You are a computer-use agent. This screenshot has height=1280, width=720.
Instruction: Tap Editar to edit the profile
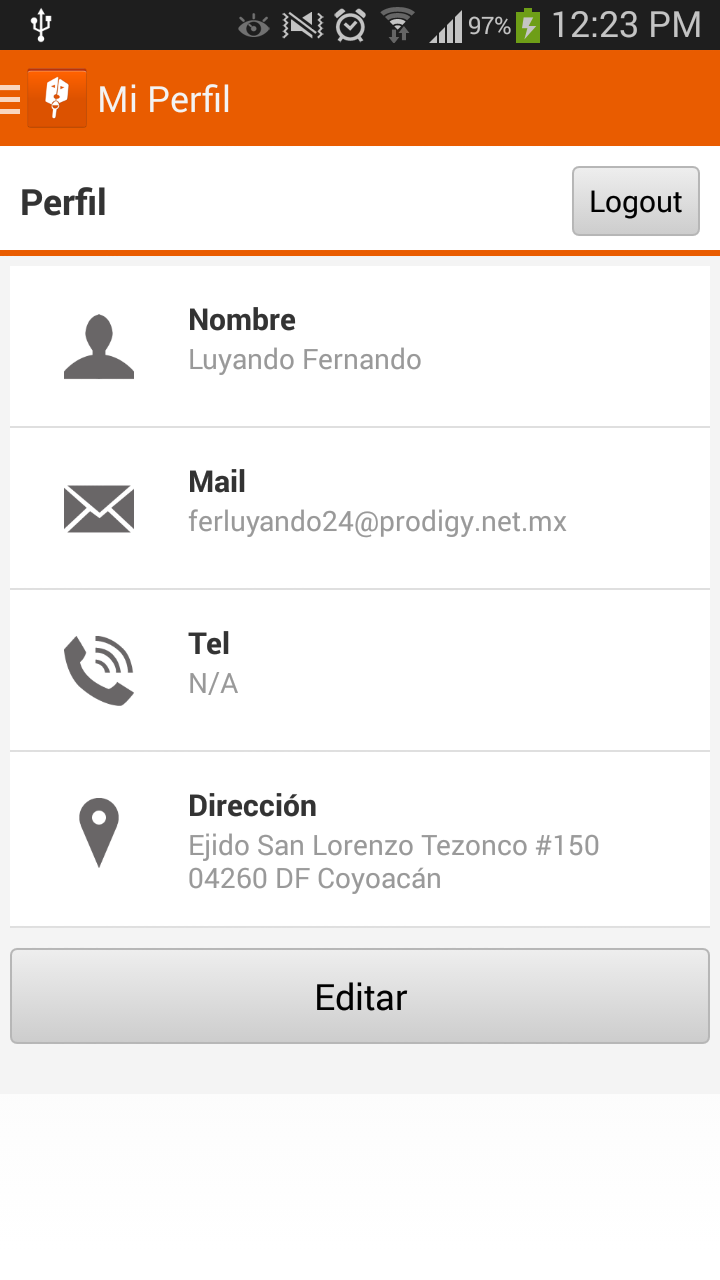tap(360, 997)
